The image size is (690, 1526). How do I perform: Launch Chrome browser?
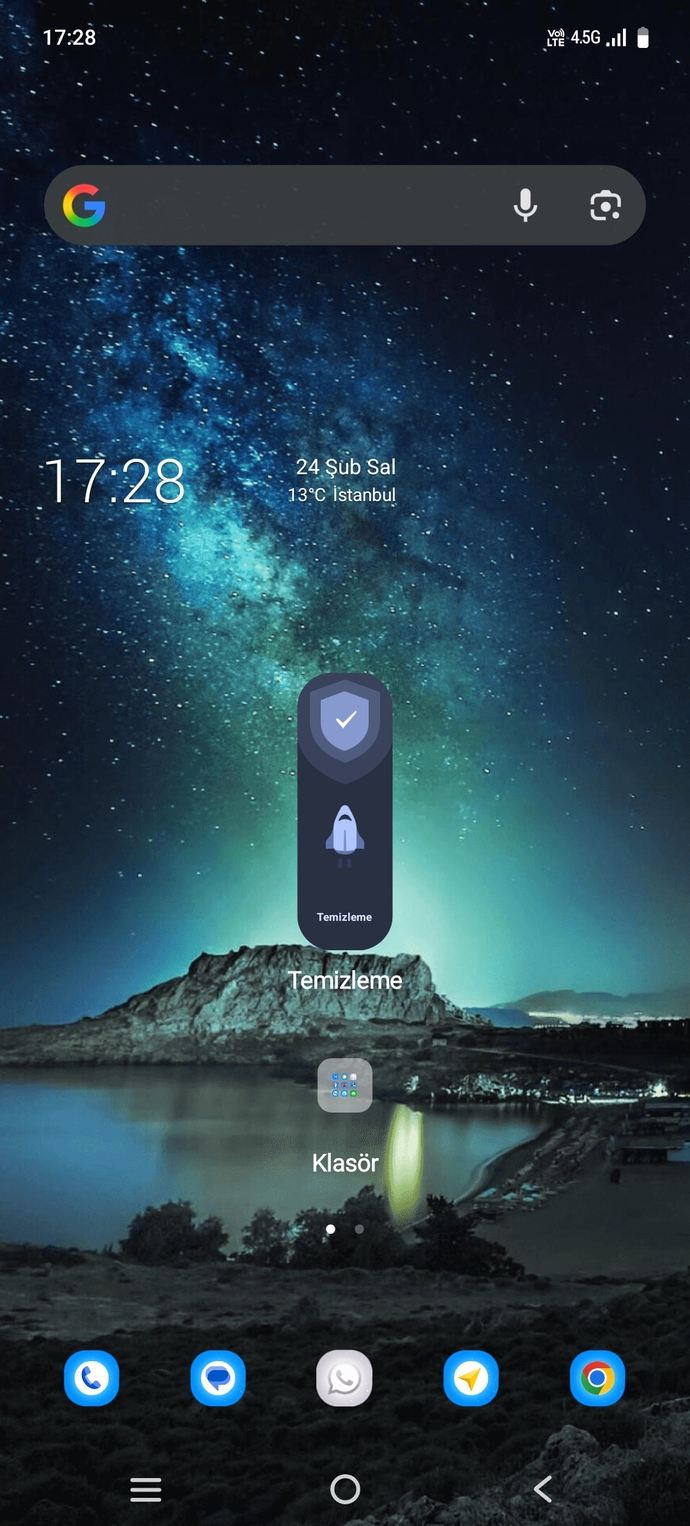(597, 1379)
